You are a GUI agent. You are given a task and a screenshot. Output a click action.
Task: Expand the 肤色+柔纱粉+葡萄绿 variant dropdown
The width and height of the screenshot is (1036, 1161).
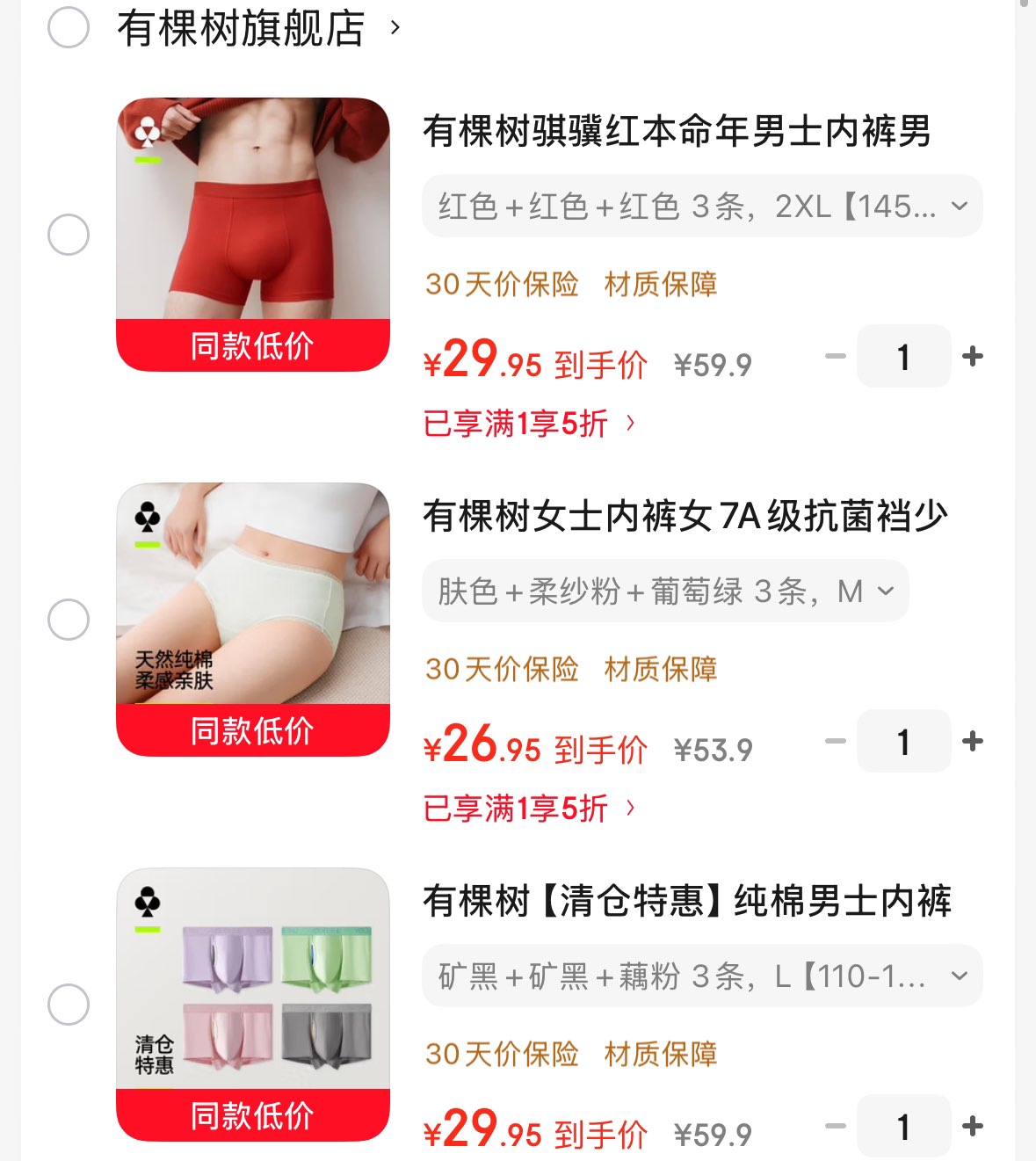tap(665, 591)
